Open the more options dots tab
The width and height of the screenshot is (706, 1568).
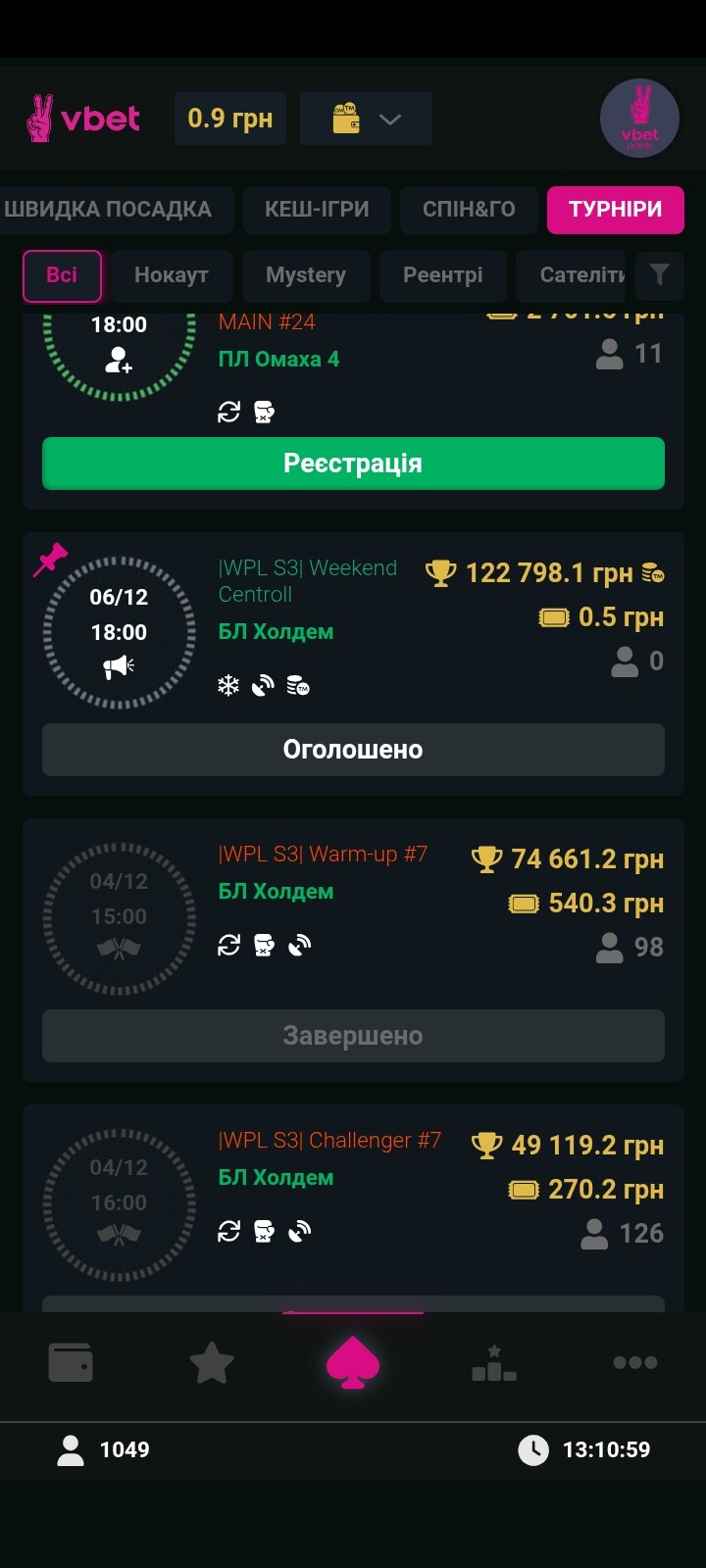tap(634, 1362)
